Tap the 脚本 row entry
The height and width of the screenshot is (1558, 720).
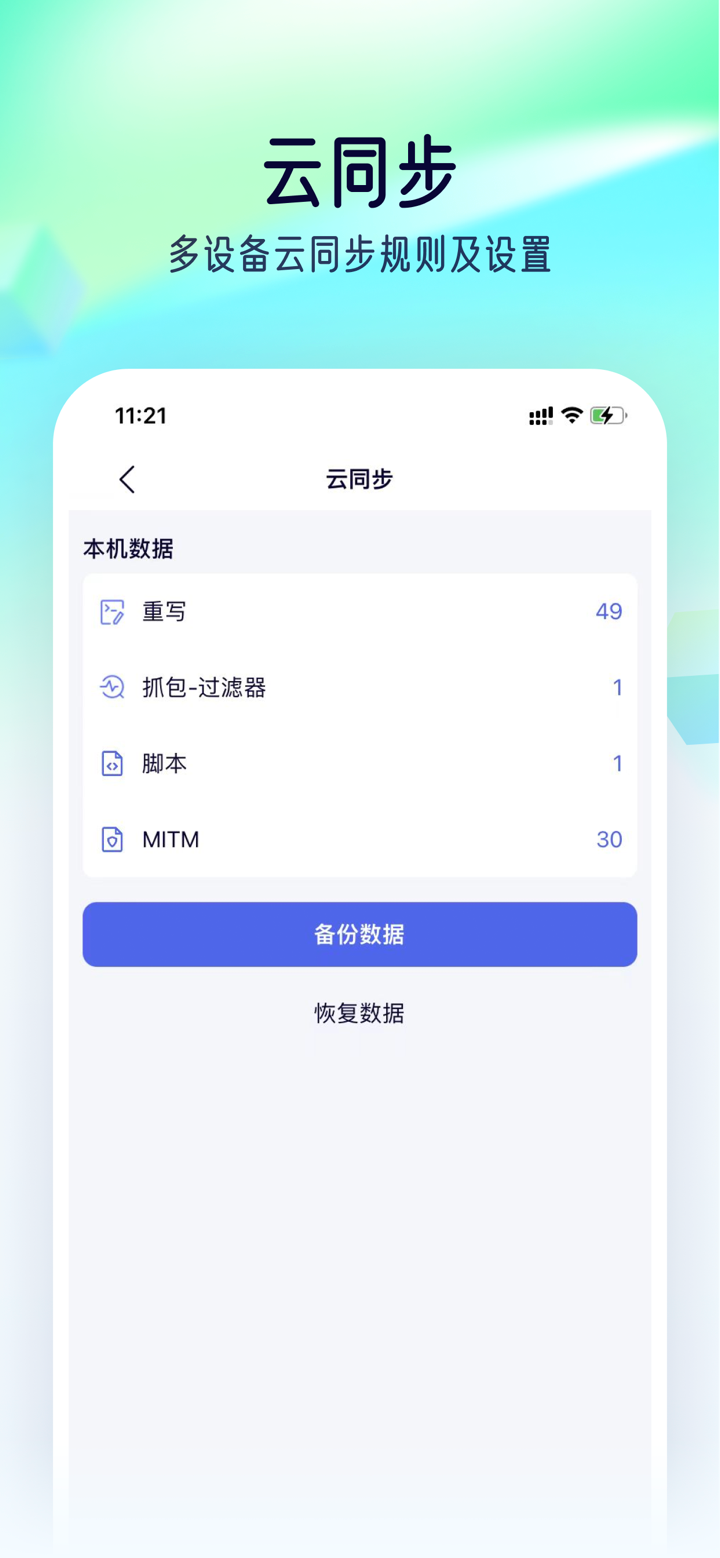(360, 763)
